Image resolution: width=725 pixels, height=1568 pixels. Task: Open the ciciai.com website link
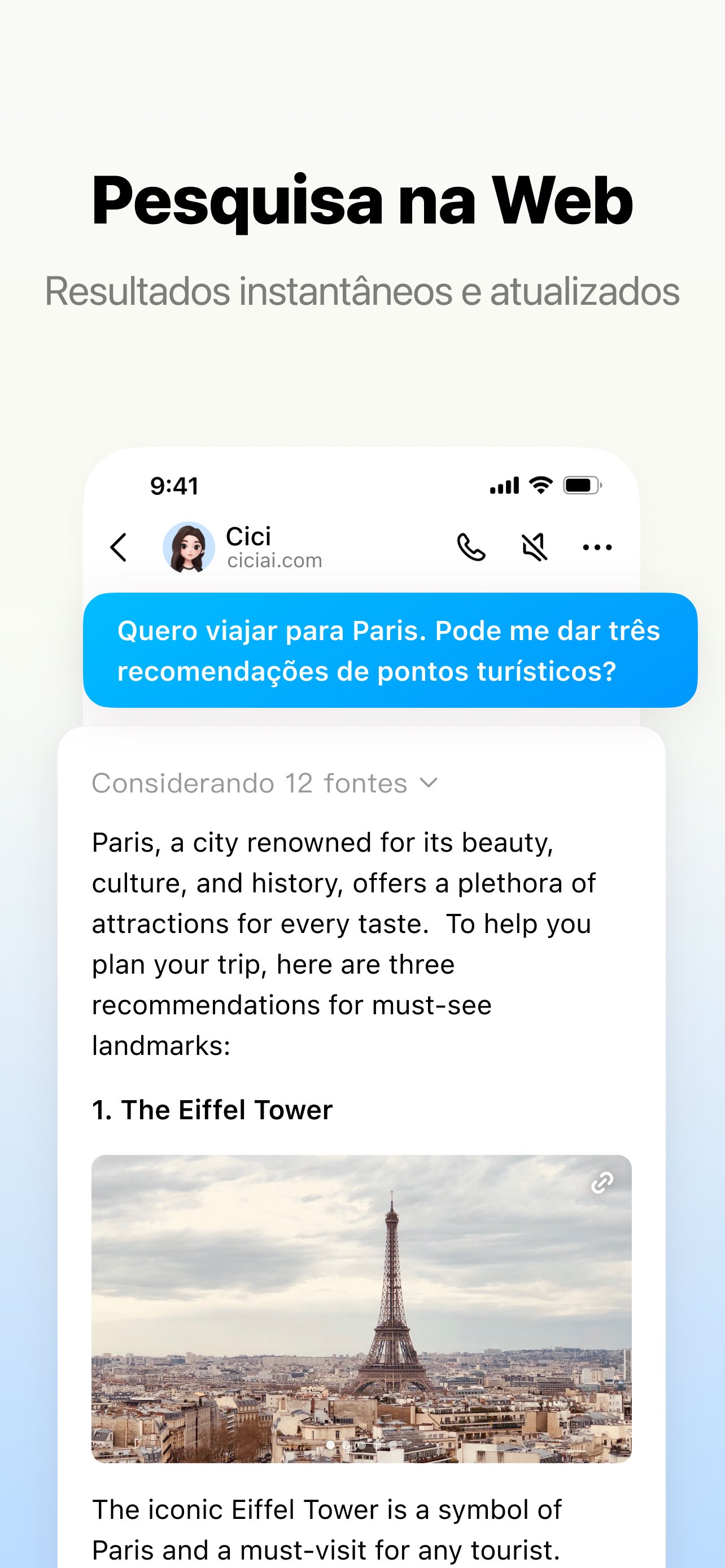tap(274, 560)
